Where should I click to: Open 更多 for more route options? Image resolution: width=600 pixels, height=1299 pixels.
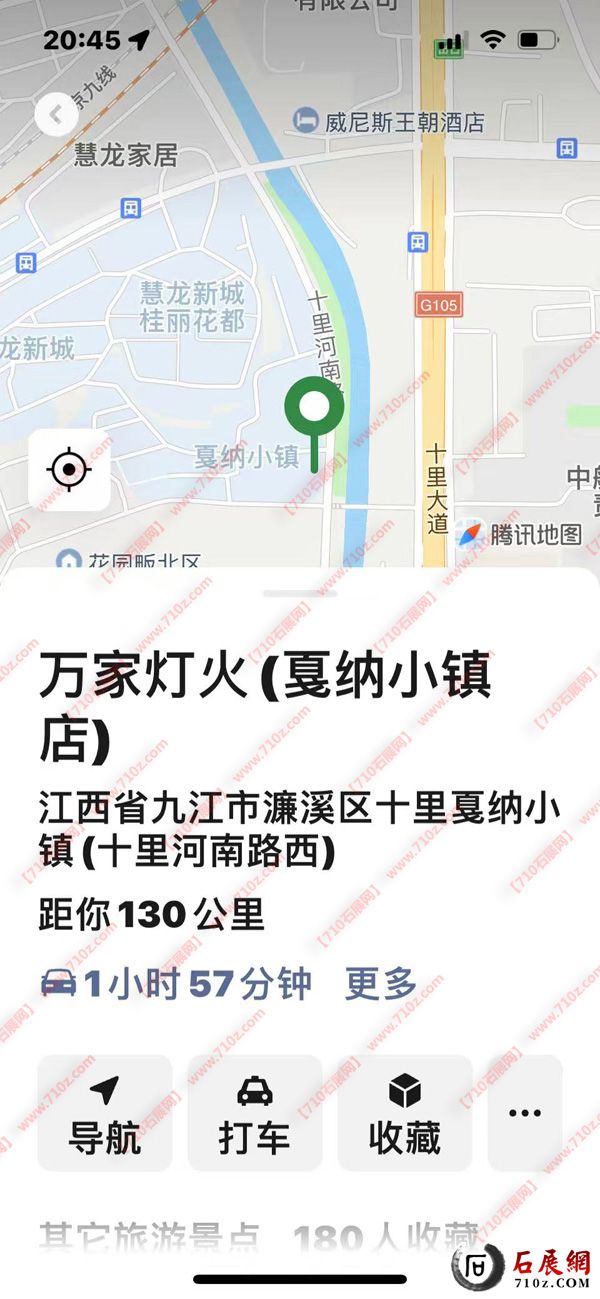[x=381, y=984]
